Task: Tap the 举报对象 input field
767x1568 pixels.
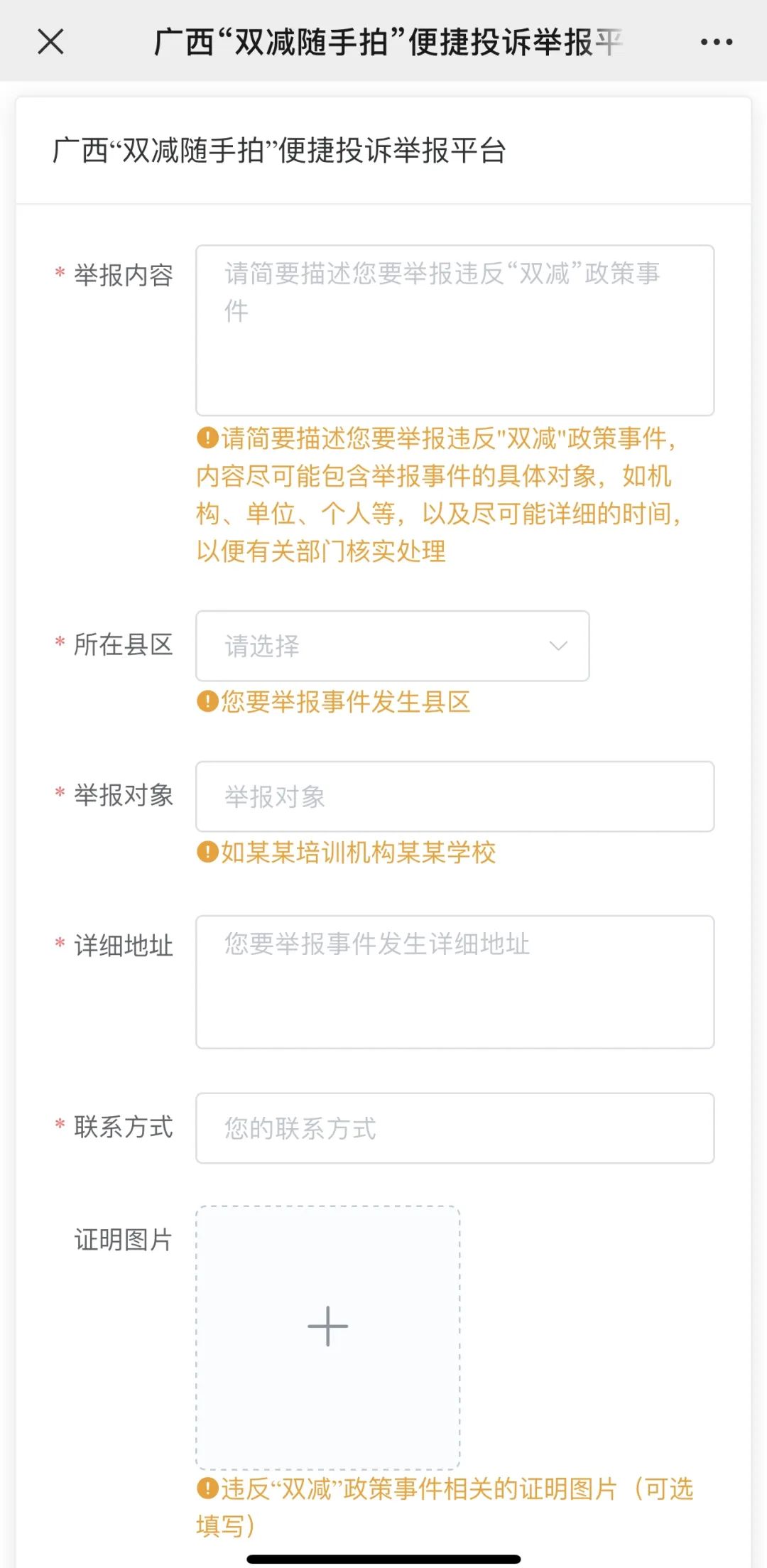Action: coord(455,796)
